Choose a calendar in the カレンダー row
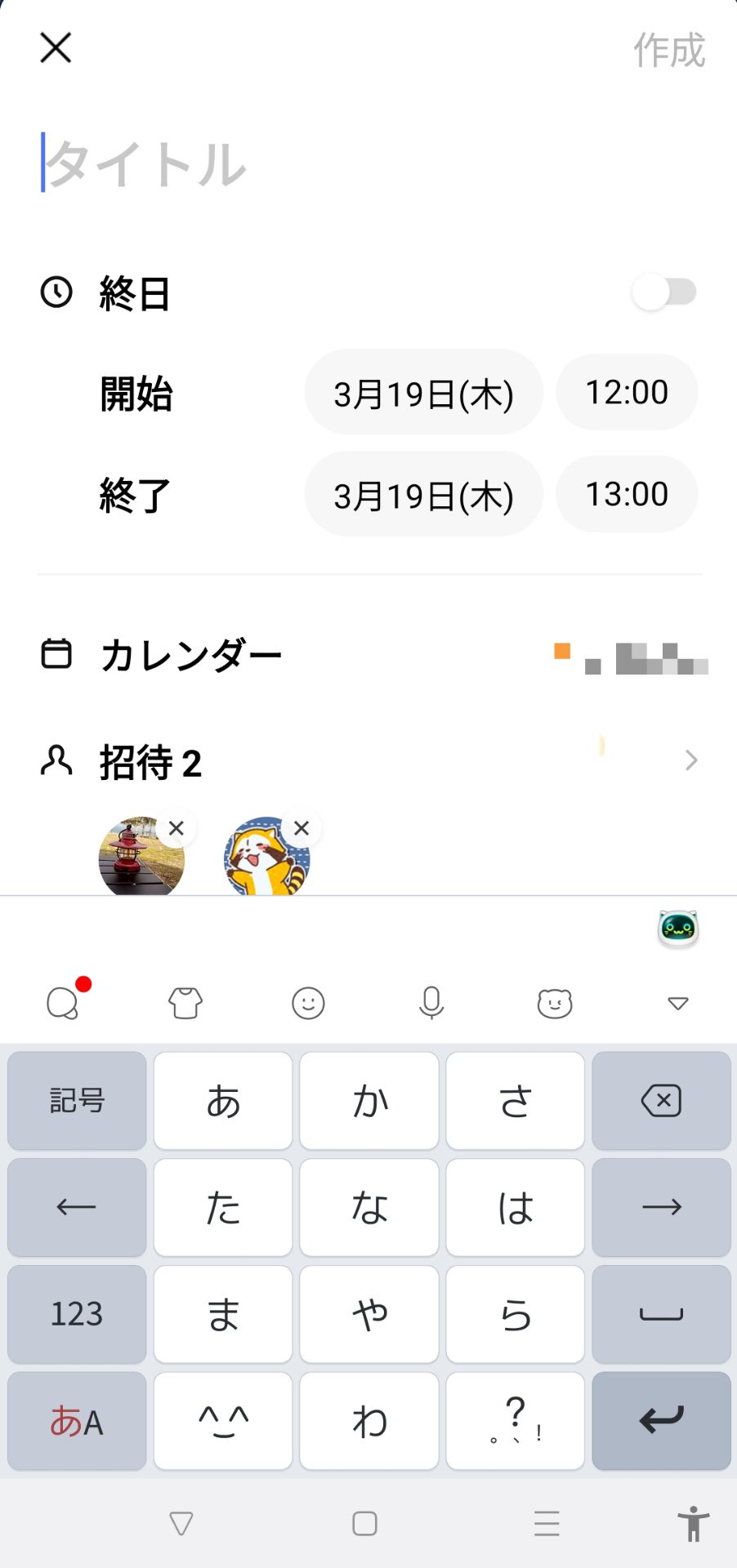This screenshot has height=1568, width=737. 629,656
